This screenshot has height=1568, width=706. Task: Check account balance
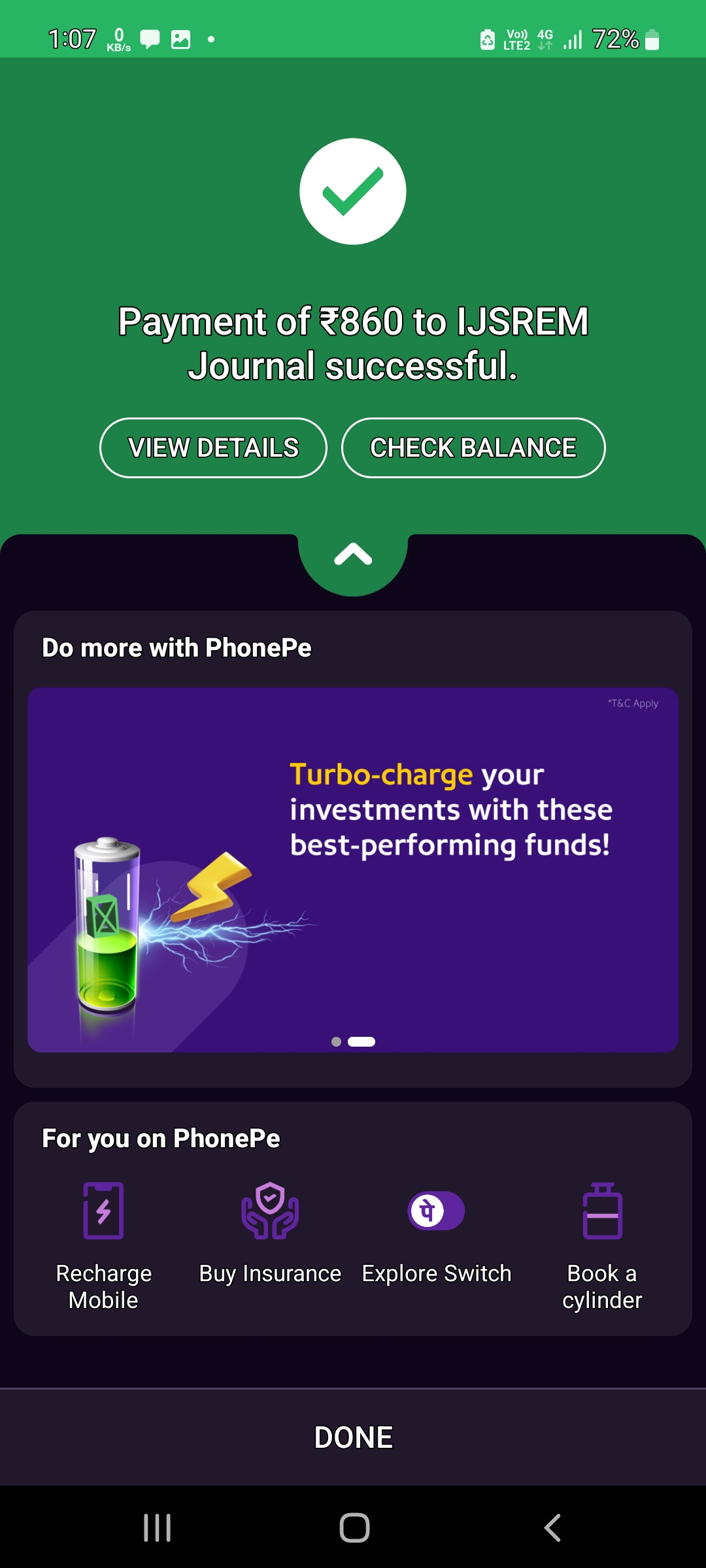point(473,448)
